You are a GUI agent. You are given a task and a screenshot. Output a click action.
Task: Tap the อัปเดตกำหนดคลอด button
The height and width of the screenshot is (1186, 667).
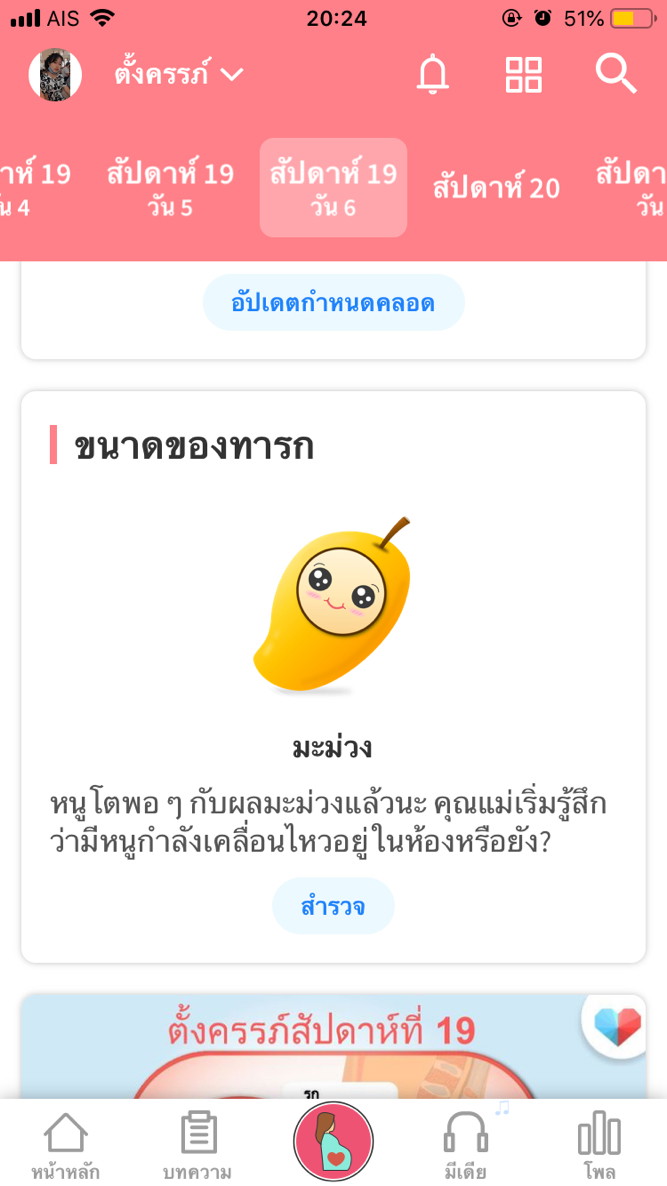[x=333, y=302]
